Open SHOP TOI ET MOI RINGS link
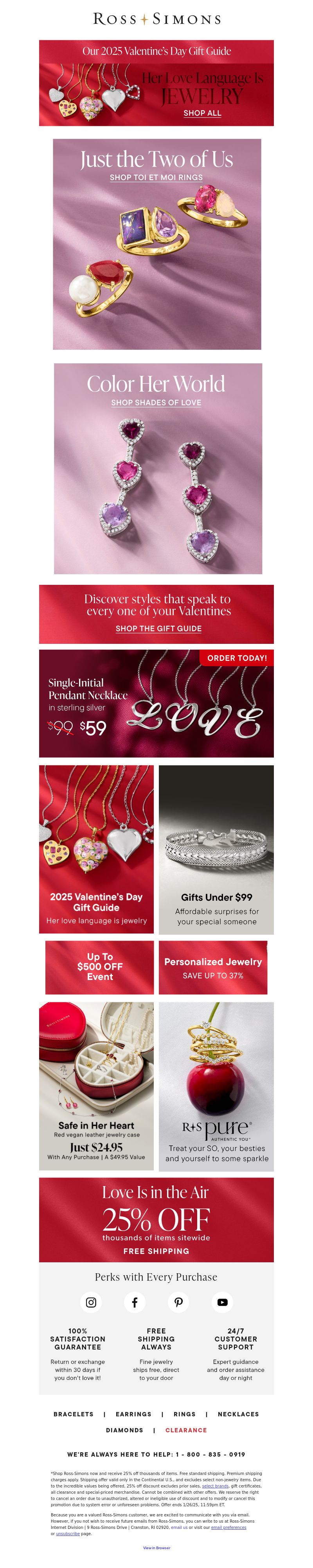The width and height of the screenshot is (313, 1568). click(156, 177)
